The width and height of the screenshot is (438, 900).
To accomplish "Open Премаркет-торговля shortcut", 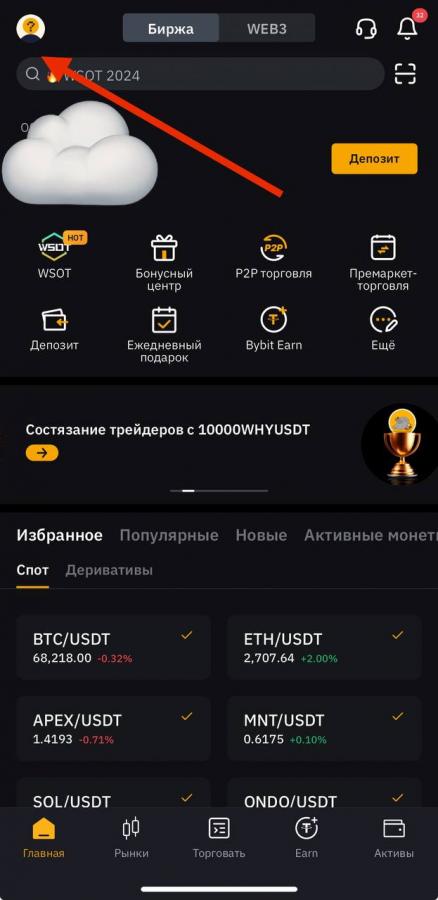I will (383, 263).
